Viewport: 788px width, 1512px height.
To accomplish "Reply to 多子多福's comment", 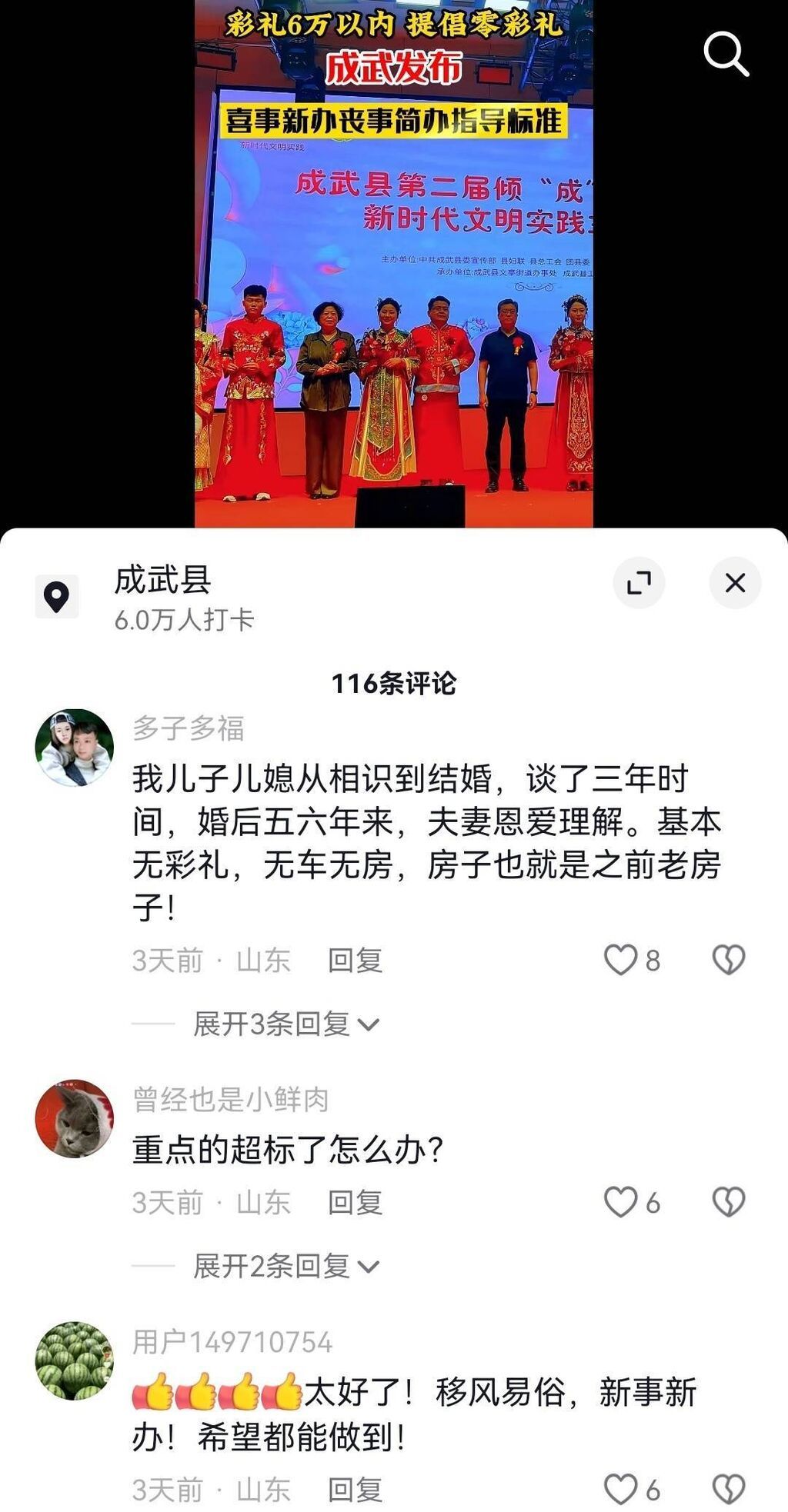I will pos(355,961).
